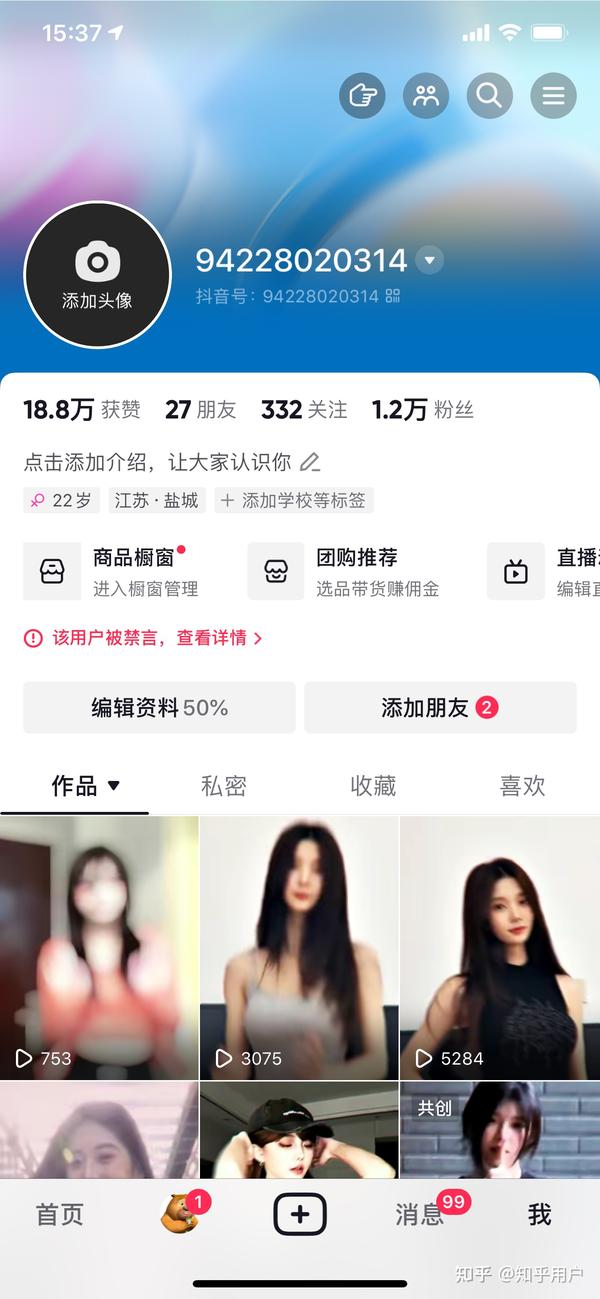Open the search icon in top bar
This screenshot has height=1299, width=600.
tap(489, 96)
